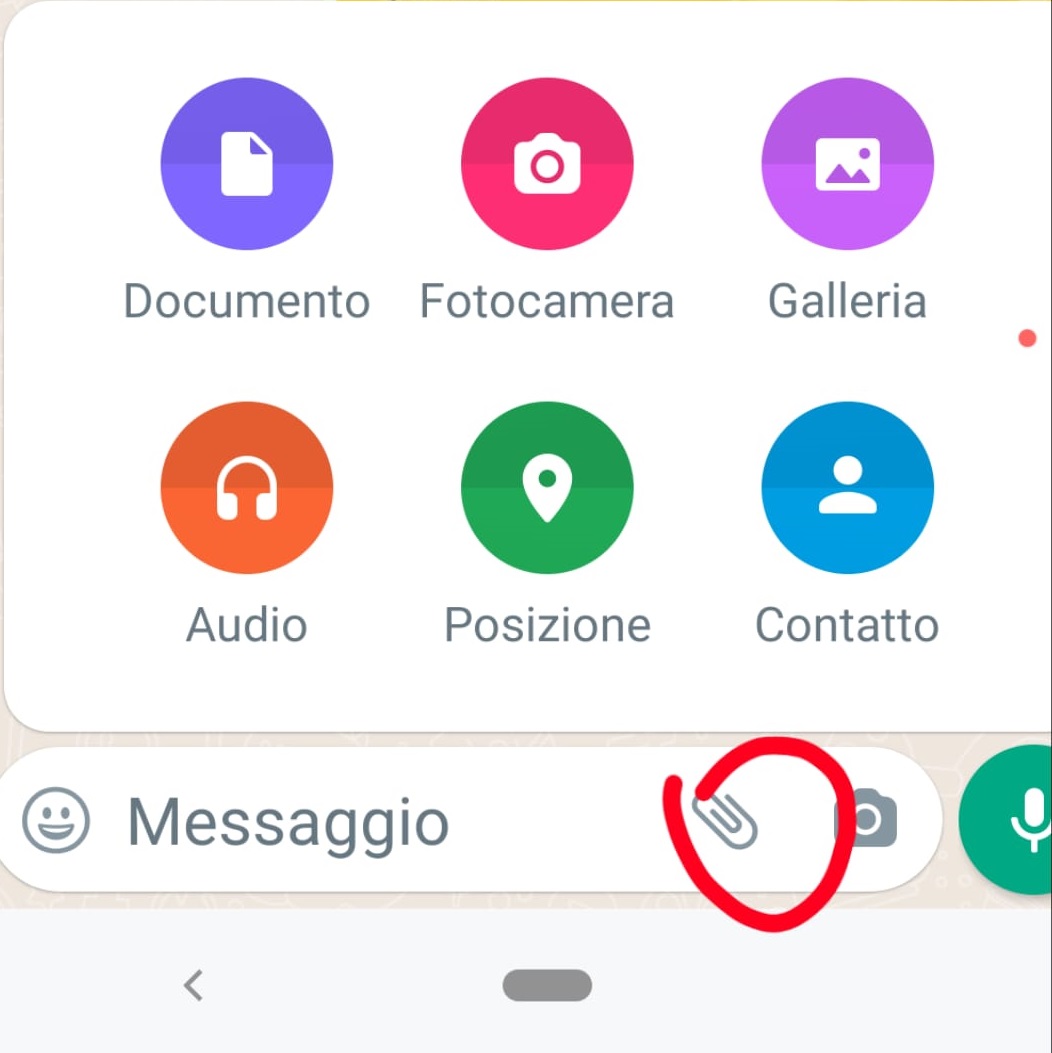The image size is (1052, 1053).
Task: Tap the home pill to go home
Action: coord(547,986)
